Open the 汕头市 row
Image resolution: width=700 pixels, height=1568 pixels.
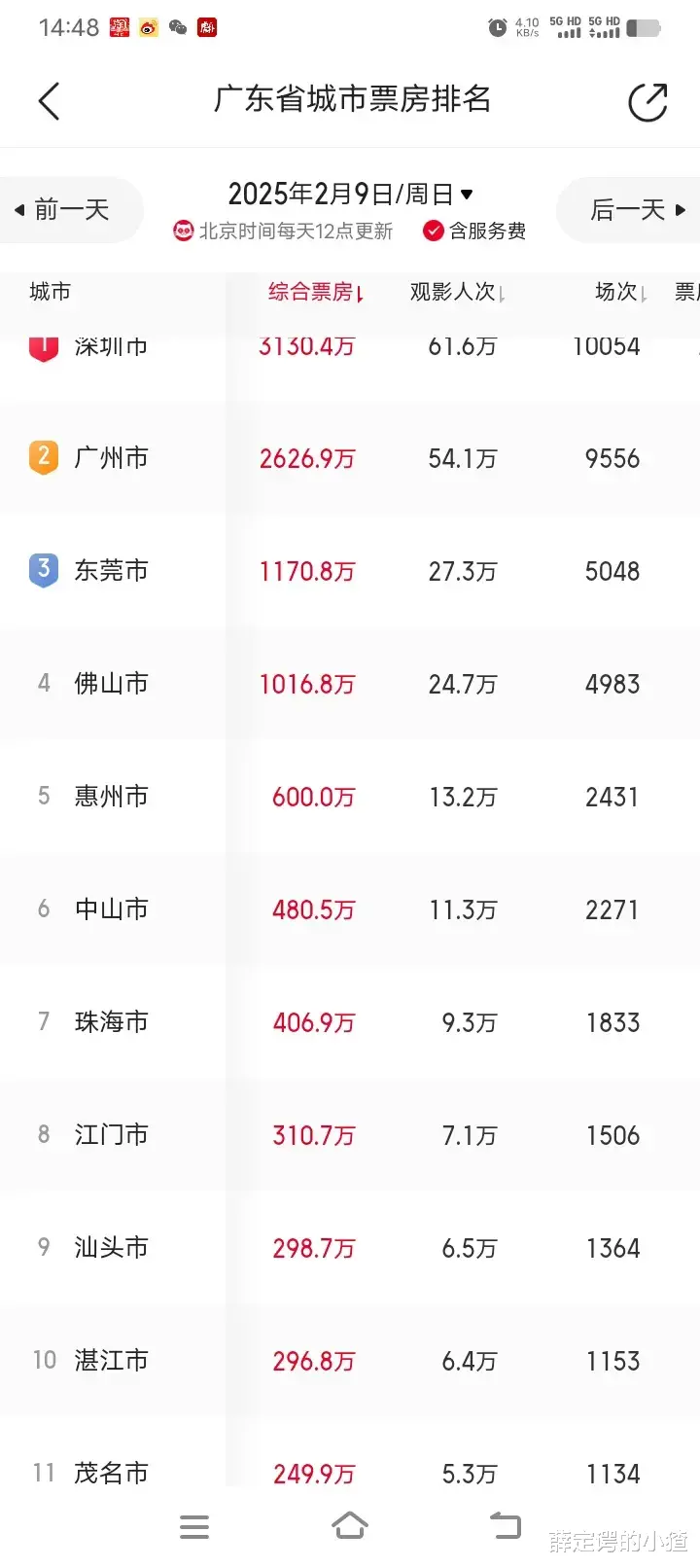click(x=350, y=1248)
